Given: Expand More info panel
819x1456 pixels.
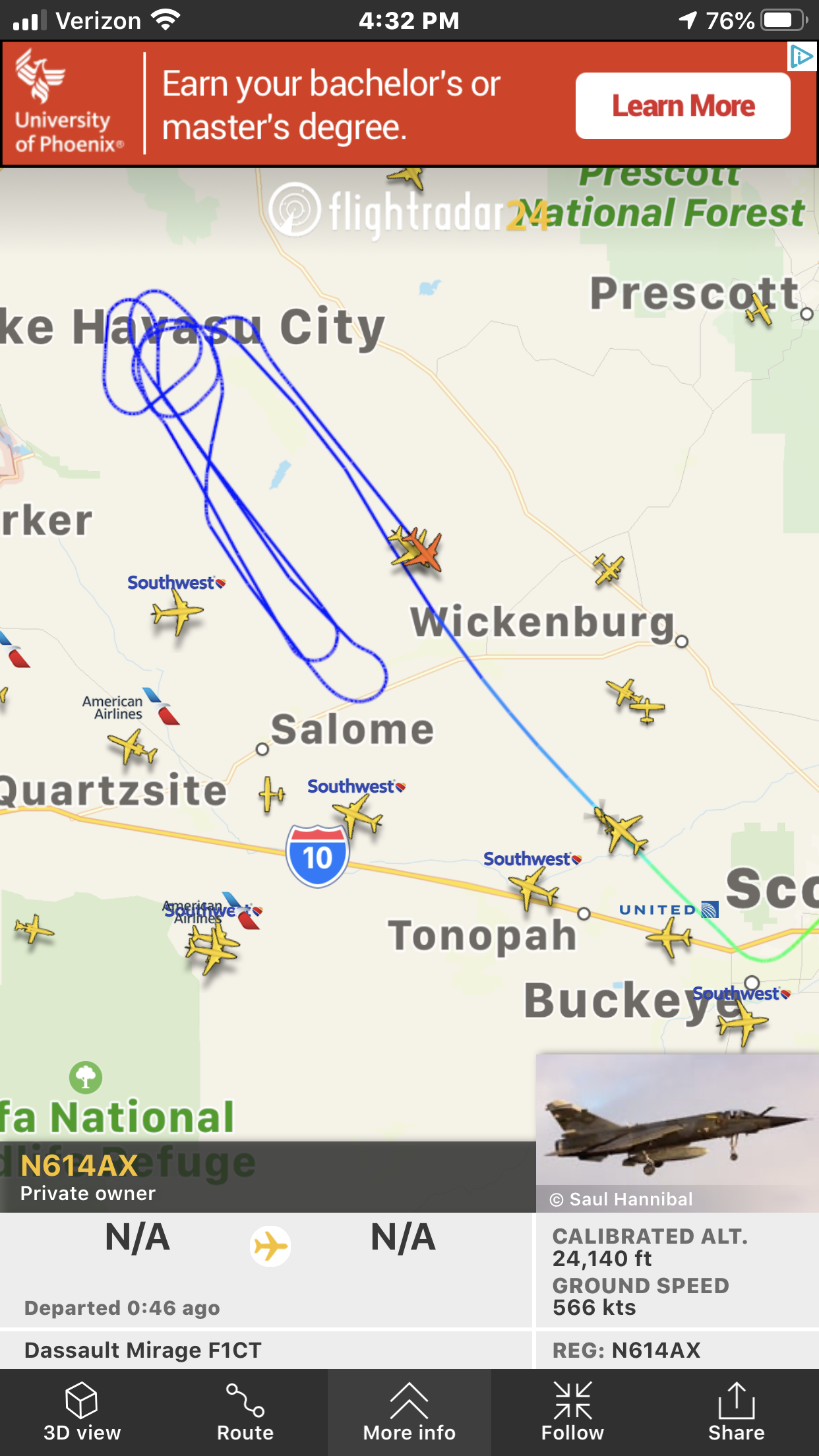Looking at the screenshot, I should pyautogui.click(x=409, y=1412).
